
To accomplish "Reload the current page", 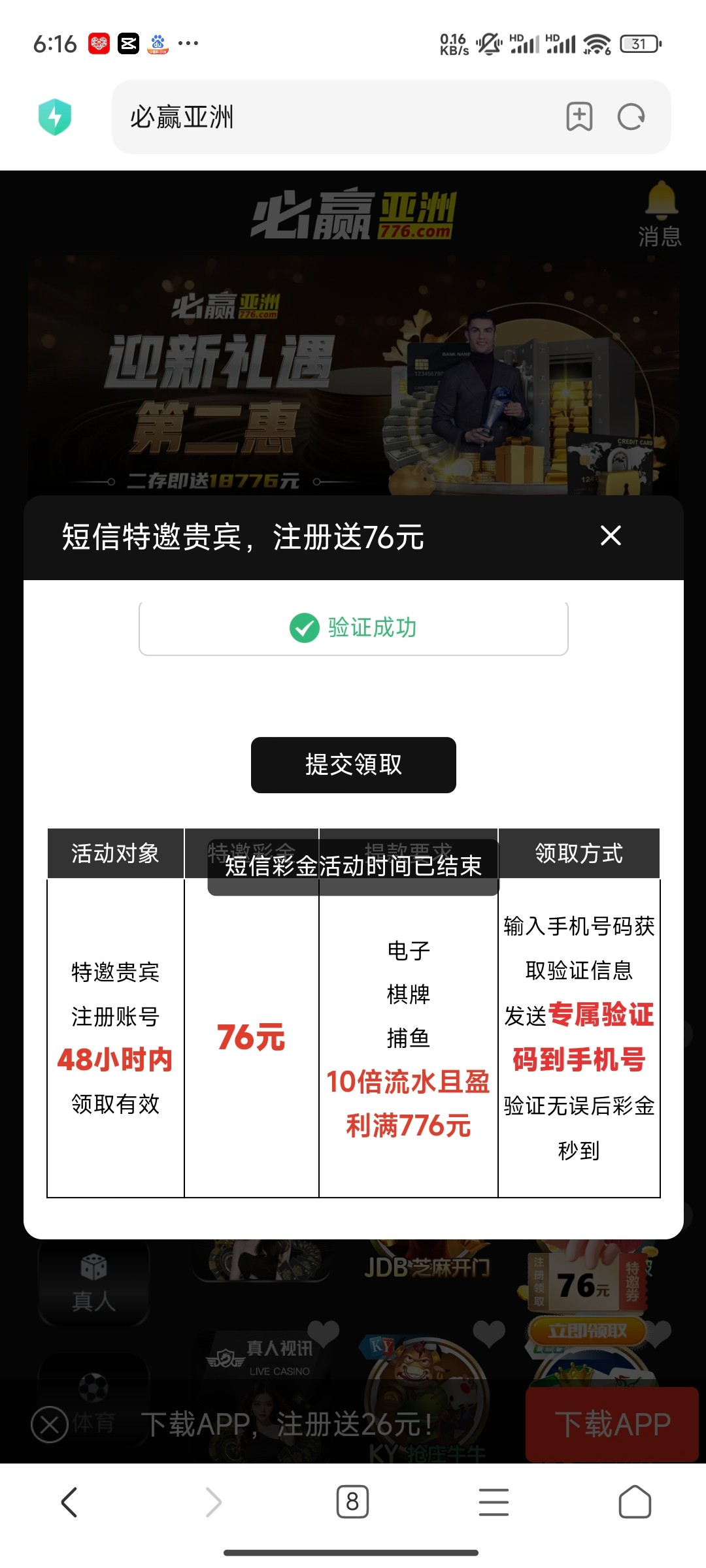I will (x=631, y=118).
